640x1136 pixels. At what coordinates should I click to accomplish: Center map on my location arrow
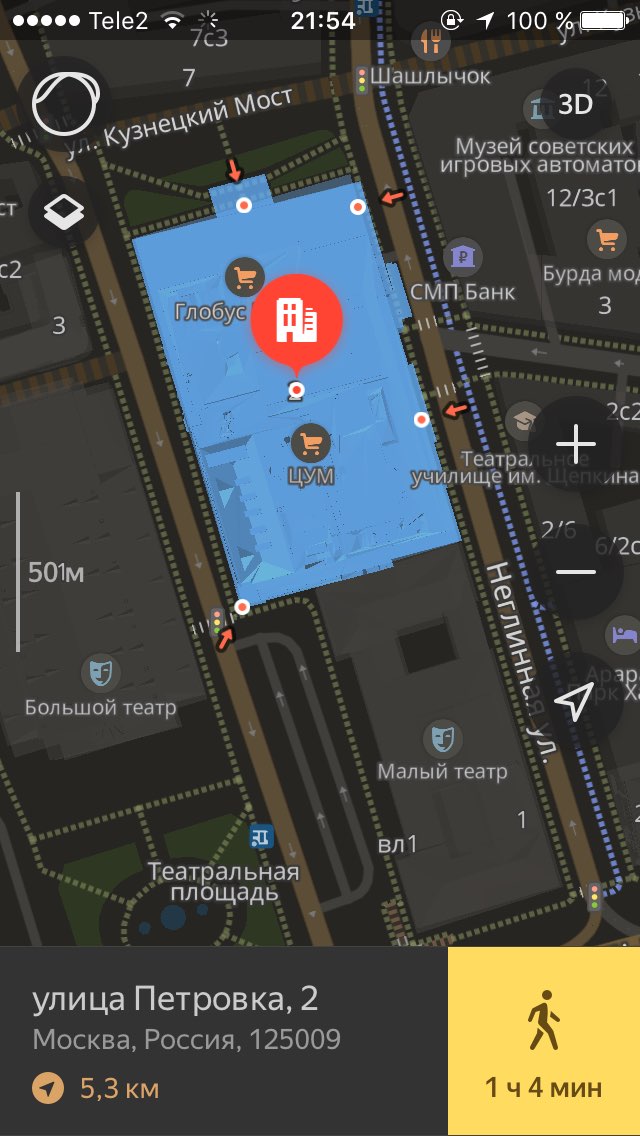click(575, 700)
